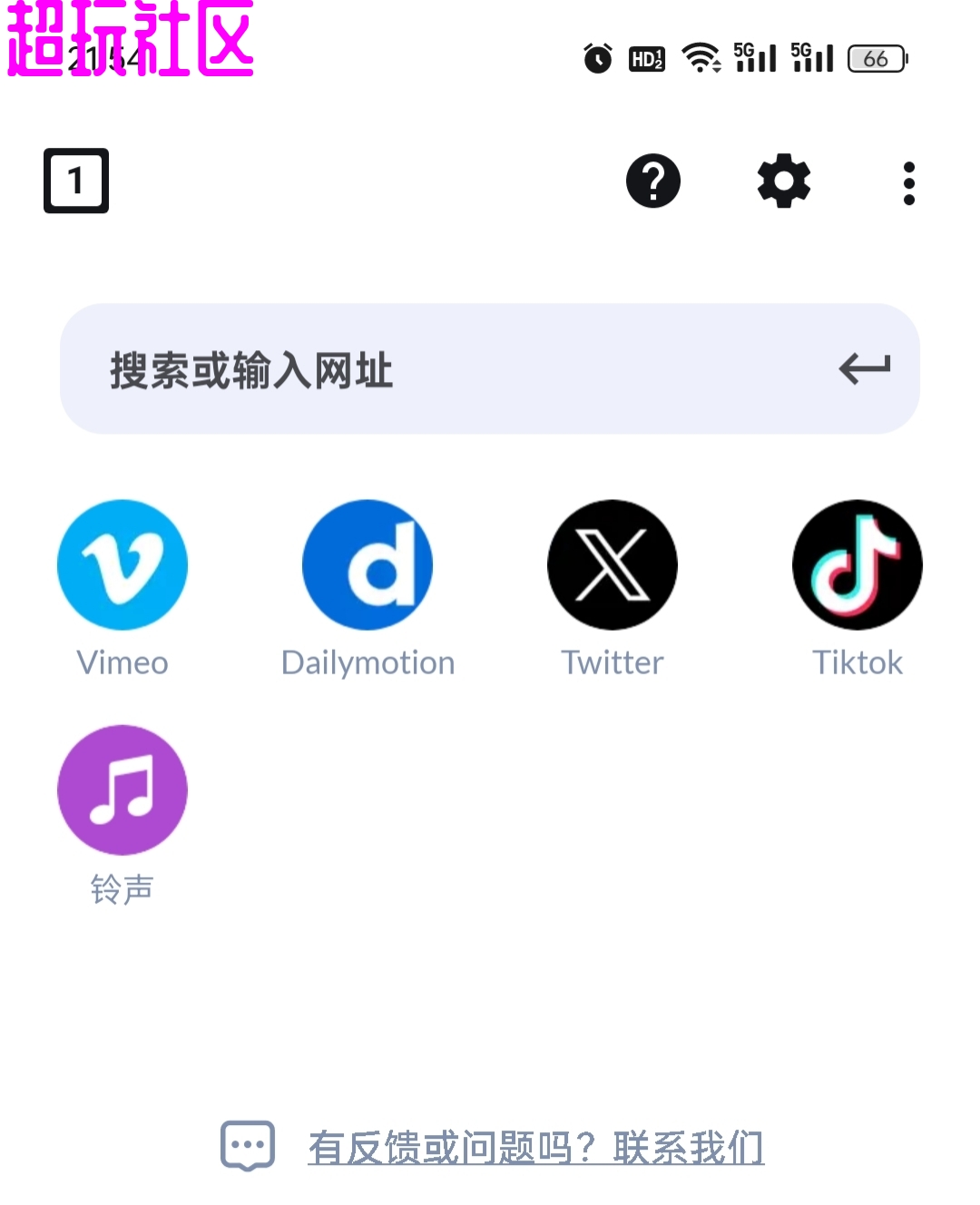Viewport: 980px width, 1205px height.
Task: Tap the HD status indicator
Action: pyautogui.click(x=646, y=58)
